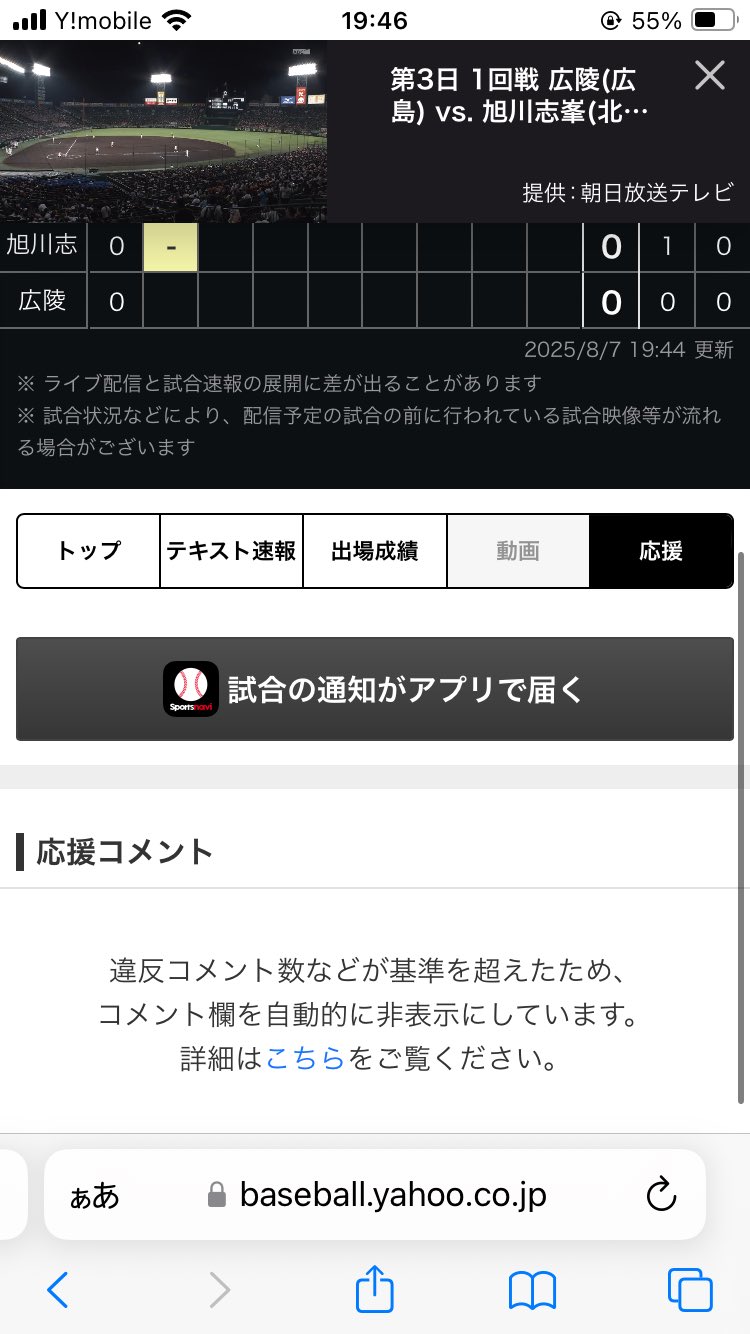Reload the page
Viewport: 750px width, 1334px height.
pyautogui.click(x=661, y=1194)
